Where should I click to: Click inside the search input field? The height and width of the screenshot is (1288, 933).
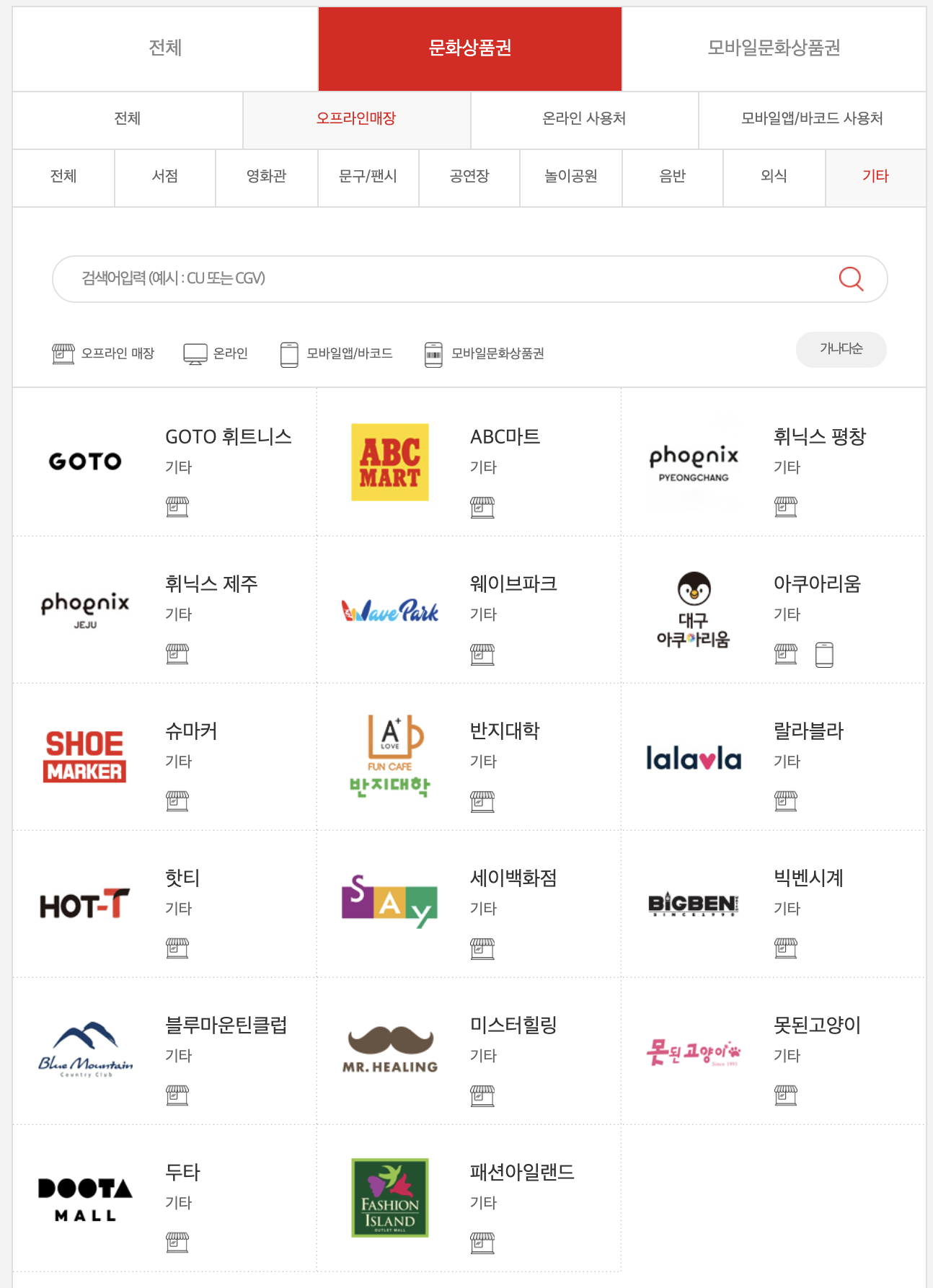(x=361, y=278)
